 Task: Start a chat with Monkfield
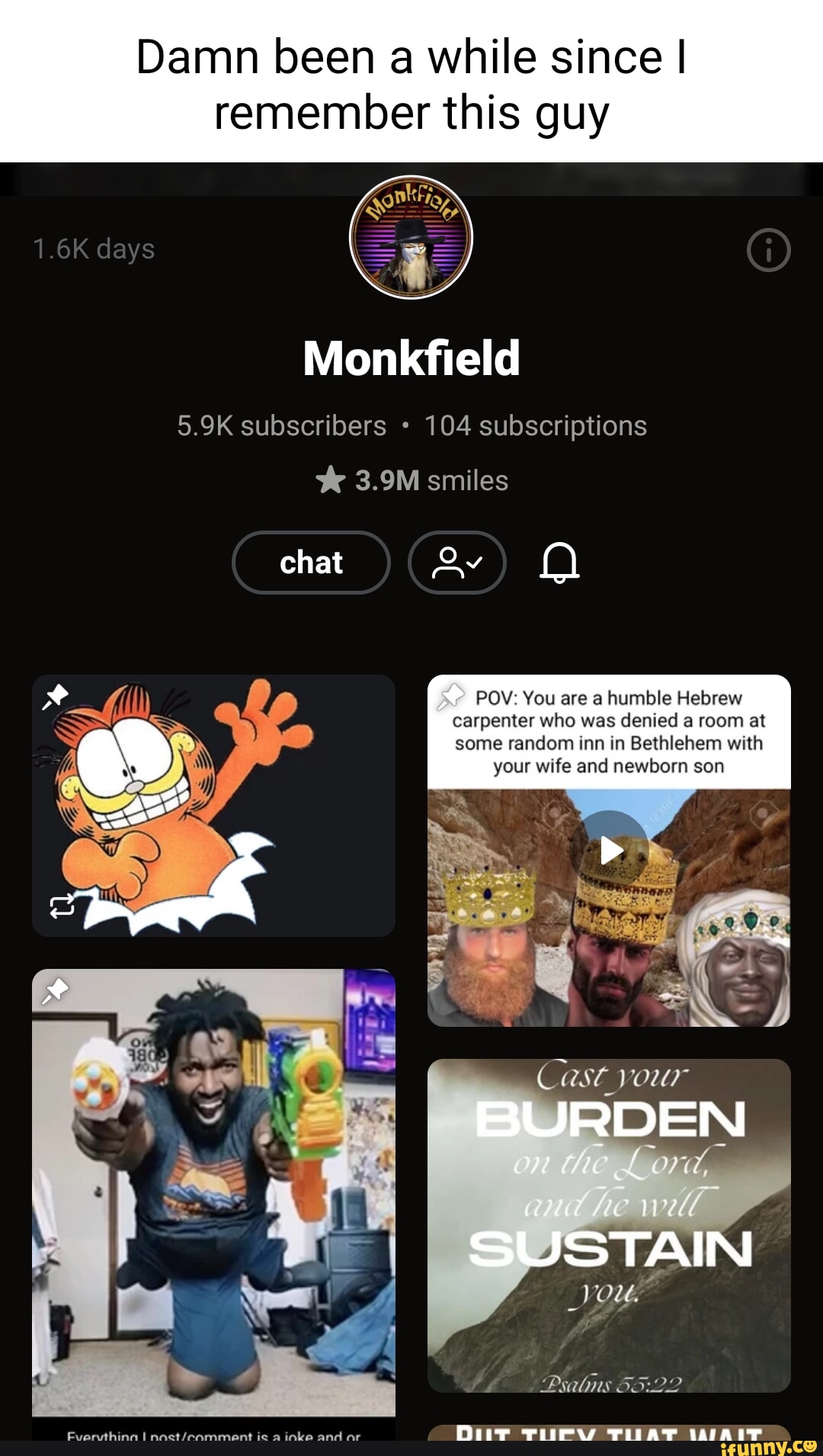(311, 563)
